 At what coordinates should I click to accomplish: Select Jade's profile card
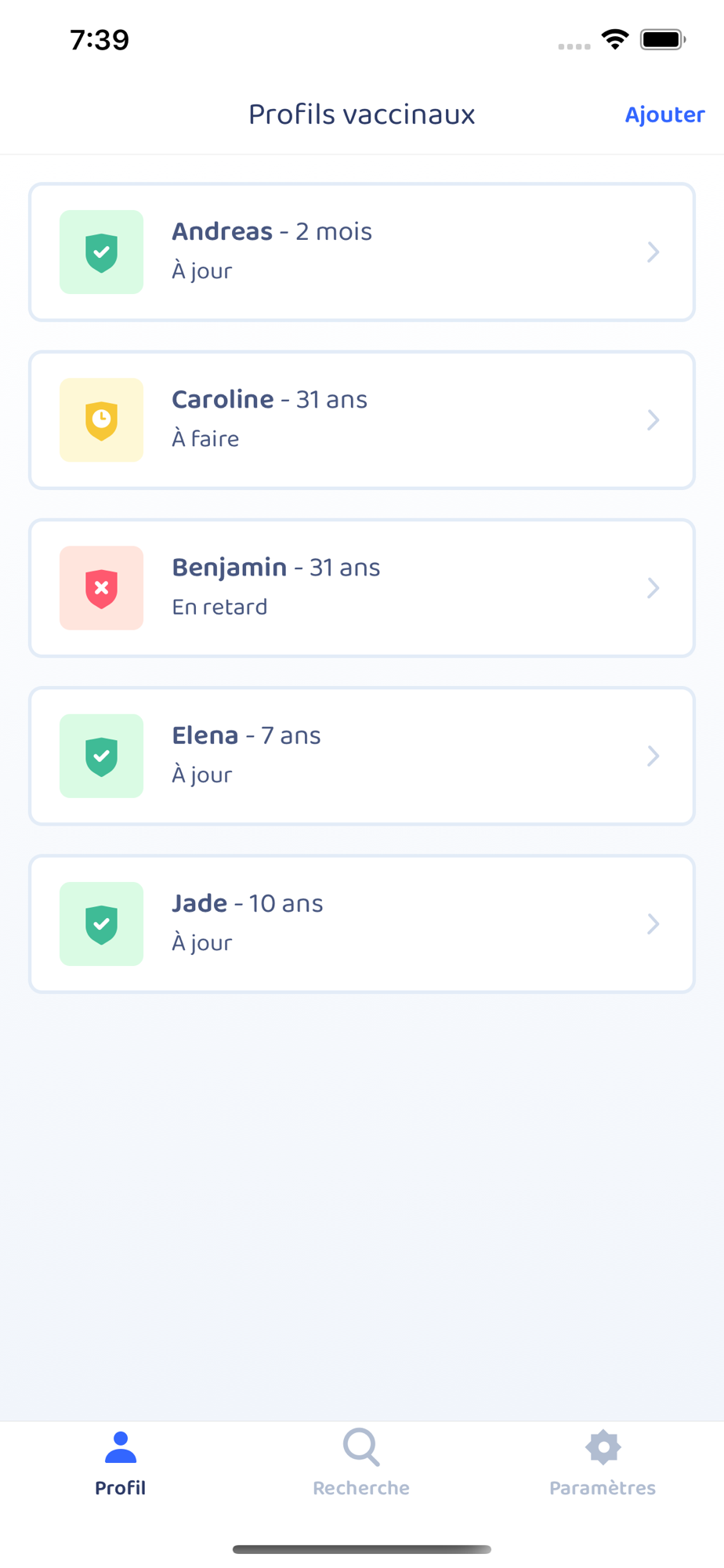tap(362, 924)
